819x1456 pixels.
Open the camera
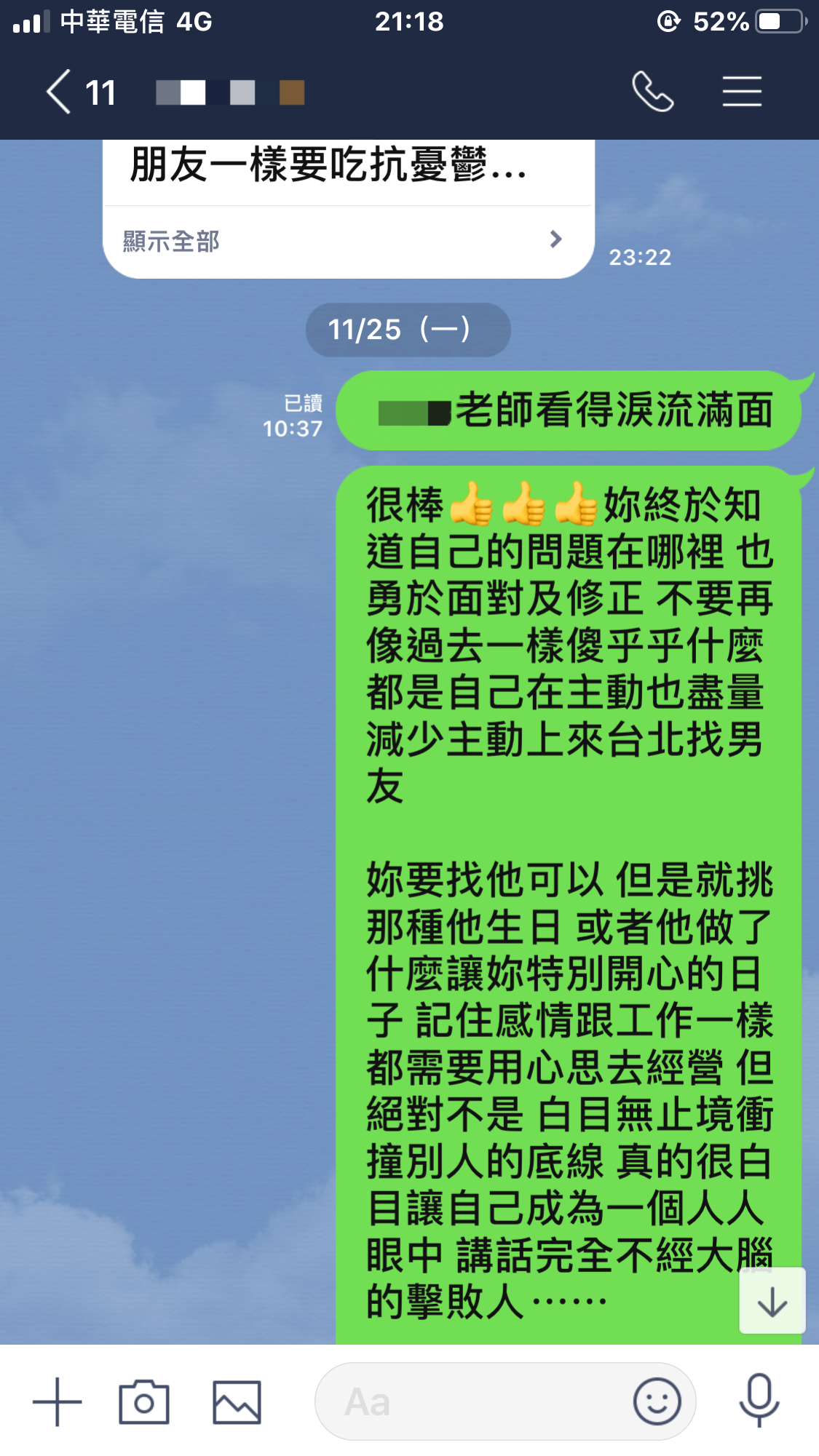[x=144, y=1401]
